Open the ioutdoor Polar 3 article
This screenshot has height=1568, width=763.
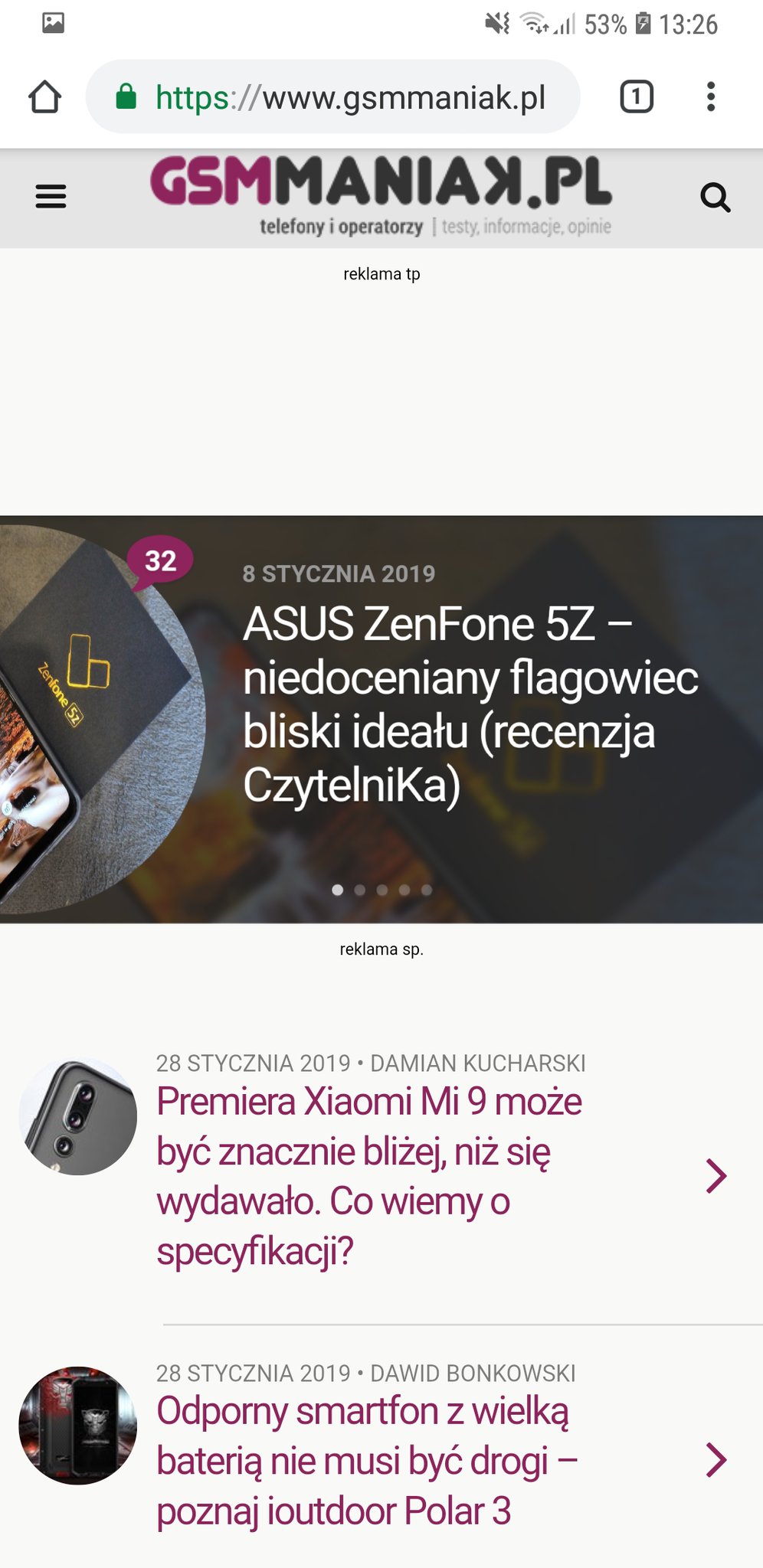pyautogui.click(x=366, y=1460)
